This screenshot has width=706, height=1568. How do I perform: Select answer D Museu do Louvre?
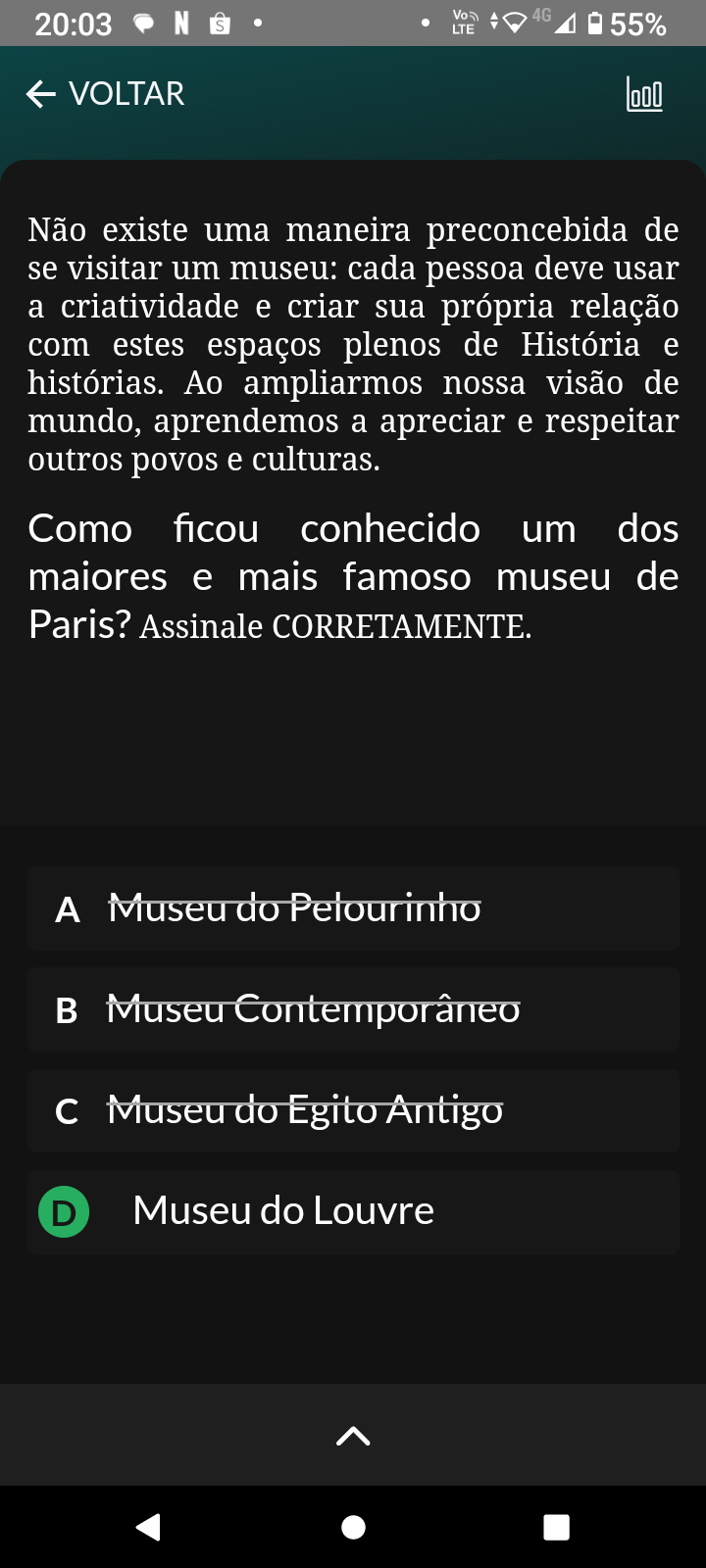click(353, 1211)
